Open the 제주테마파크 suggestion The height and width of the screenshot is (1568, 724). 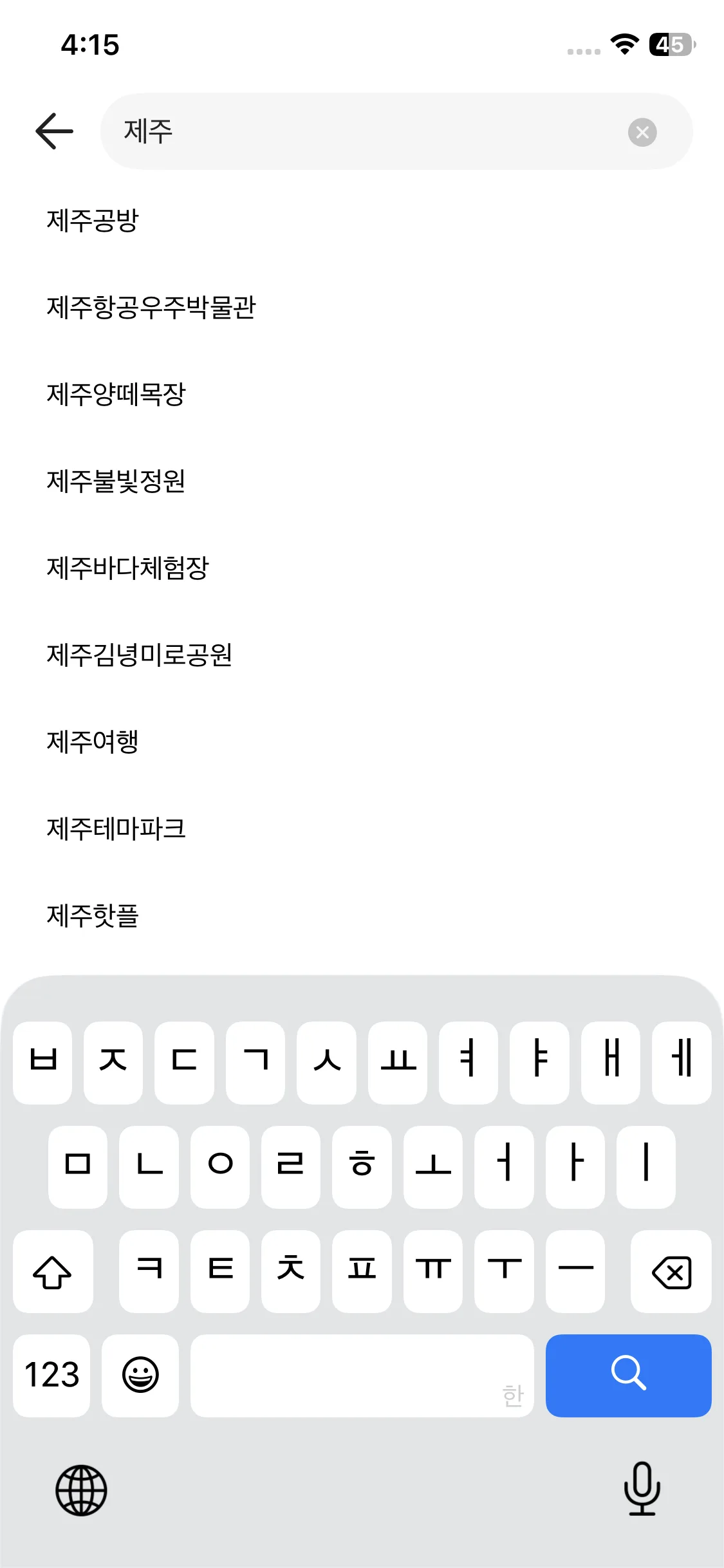(116, 828)
